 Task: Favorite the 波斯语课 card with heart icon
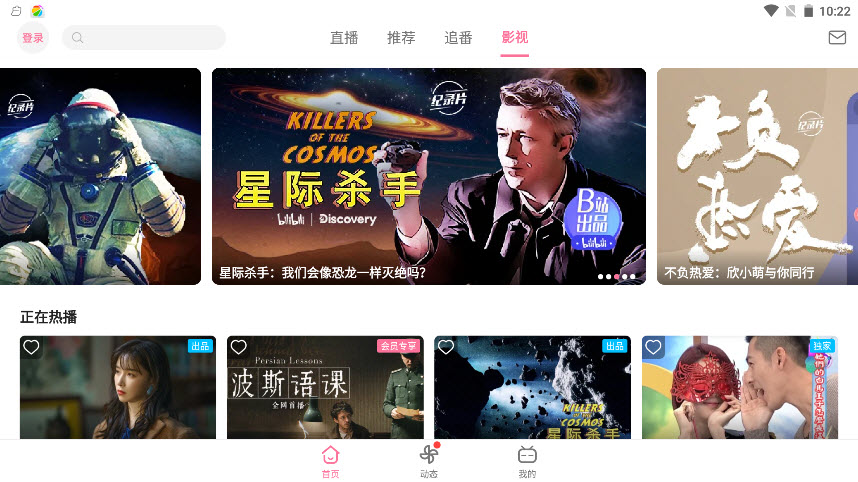coord(239,347)
